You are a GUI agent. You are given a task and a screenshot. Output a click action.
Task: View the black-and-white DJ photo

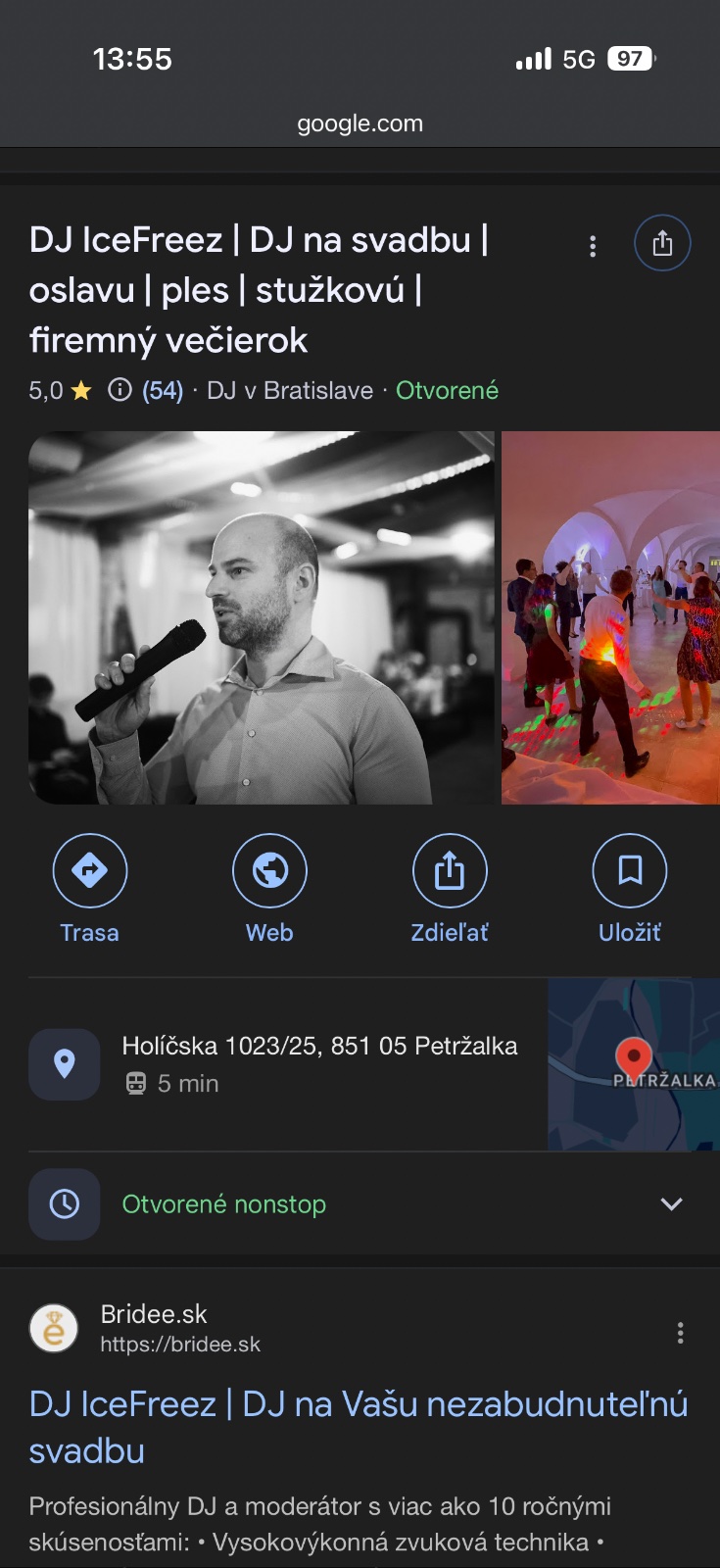tap(262, 617)
